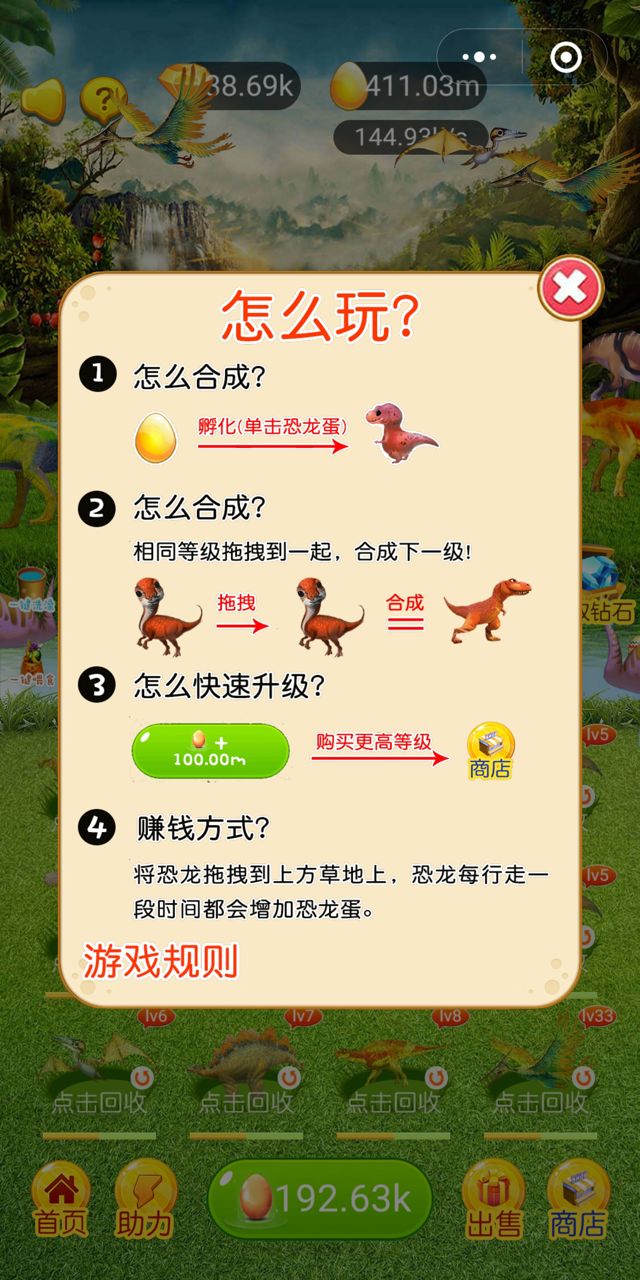Open the question mark help icon
Image resolution: width=640 pixels, height=1280 pixels.
[x=99, y=97]
